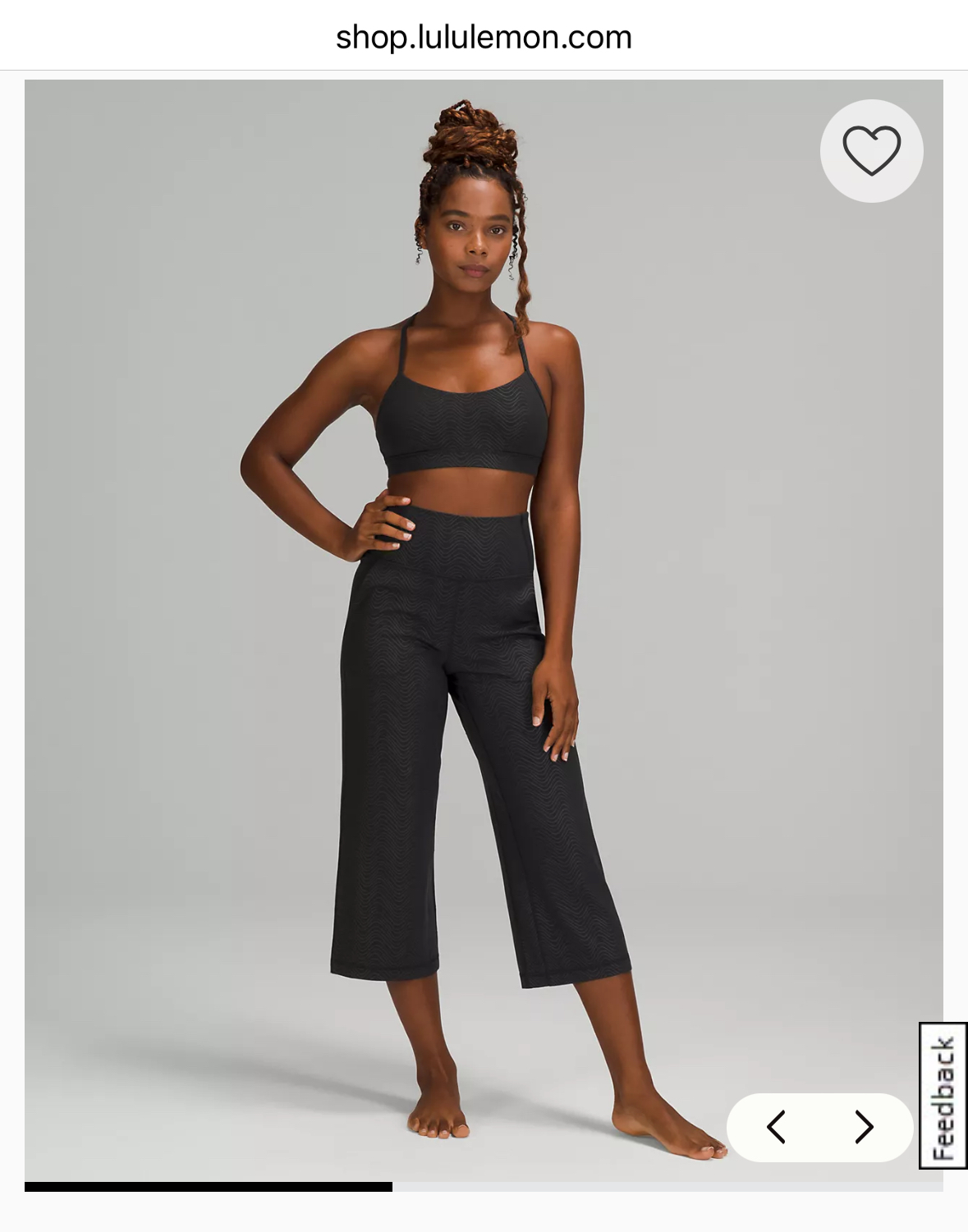This screenshot has height=1232, width=968.
Task: Tap the shop.lululemon.com address bar
Action: (484, 37)
